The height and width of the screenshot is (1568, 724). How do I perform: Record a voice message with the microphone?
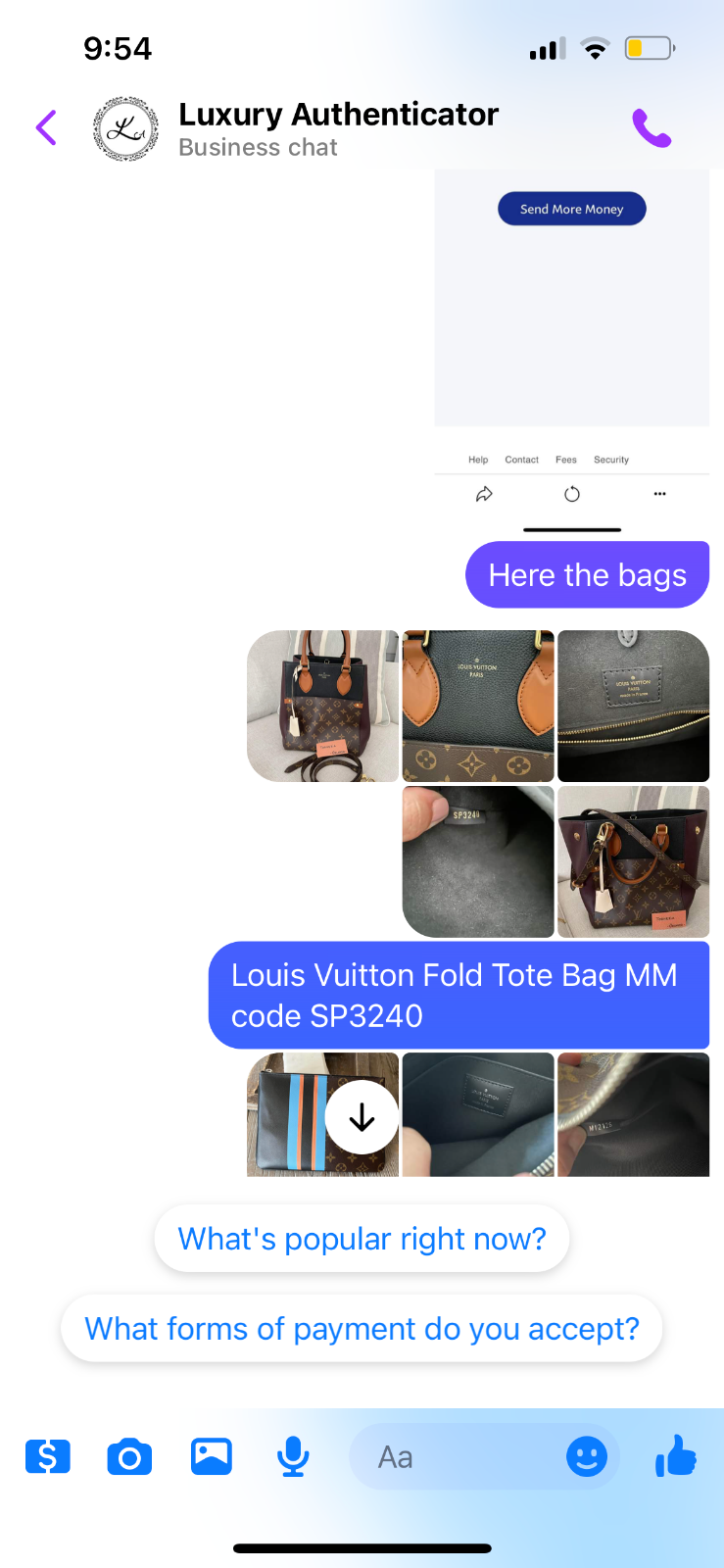click(x=293, y=1457)
